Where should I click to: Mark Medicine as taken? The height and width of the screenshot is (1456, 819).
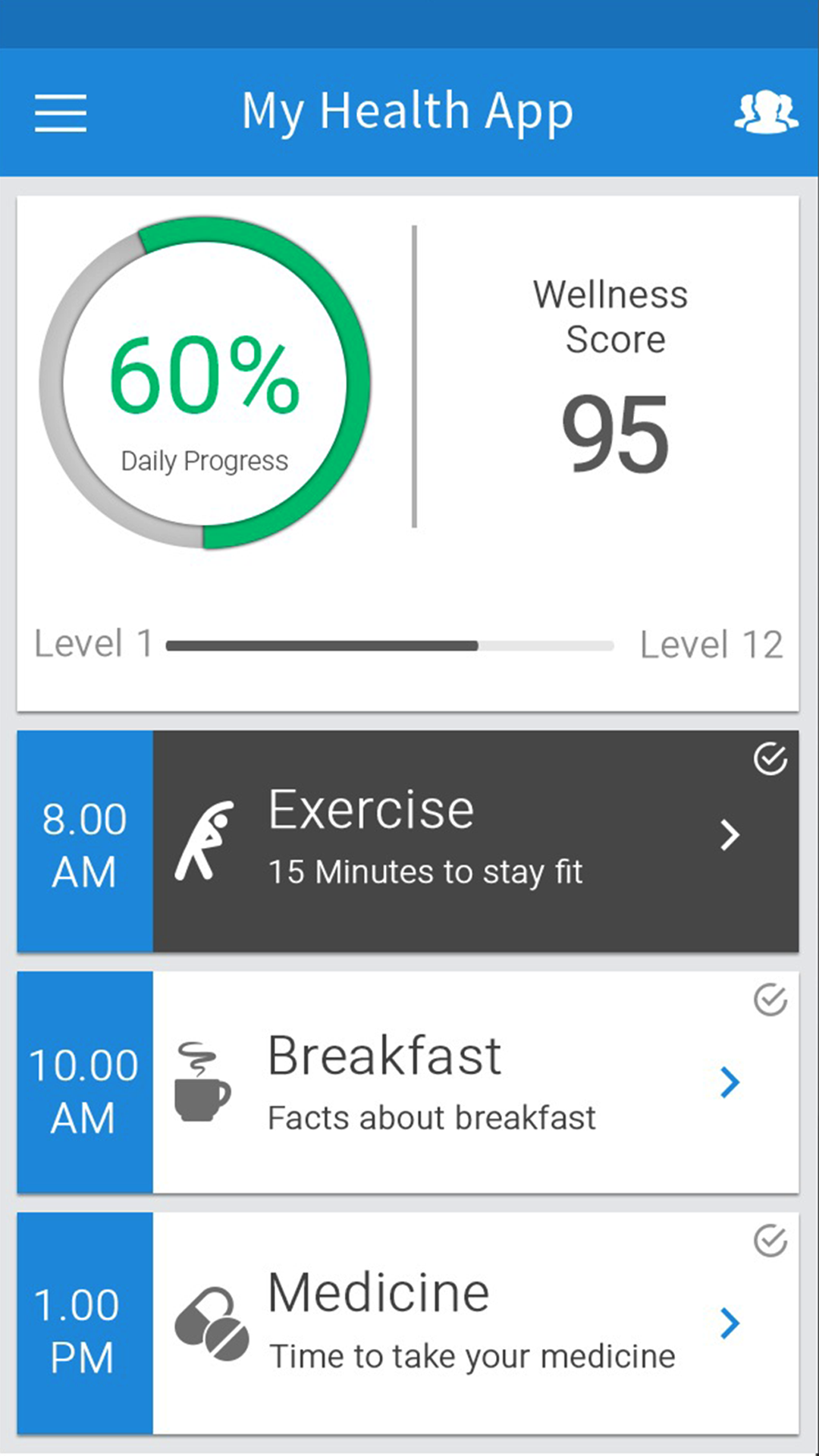pyautogui.click(x=770, y=1241)
